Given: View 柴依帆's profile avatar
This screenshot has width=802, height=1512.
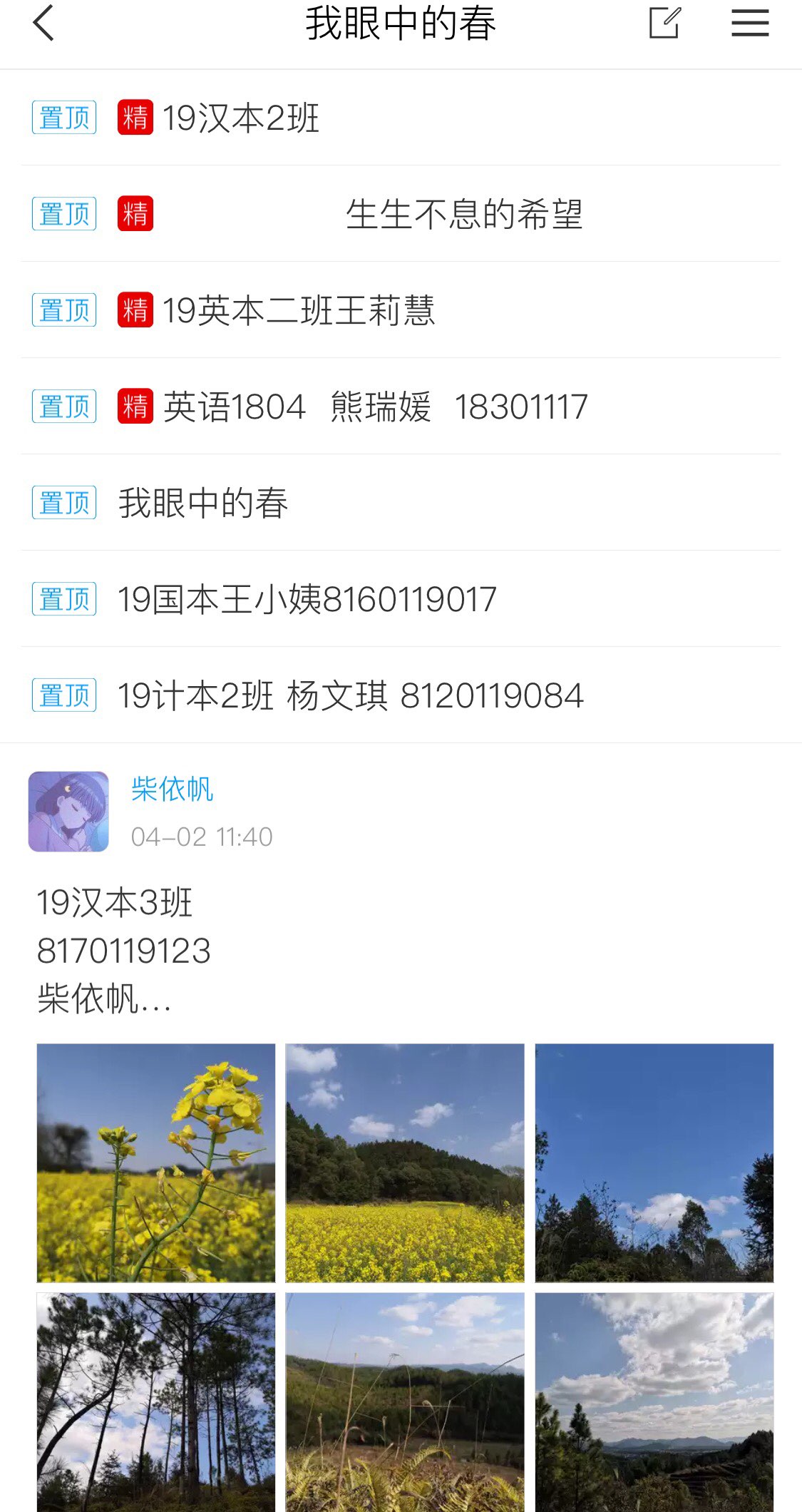Looking at the screenshot, I should coord(68,812).
